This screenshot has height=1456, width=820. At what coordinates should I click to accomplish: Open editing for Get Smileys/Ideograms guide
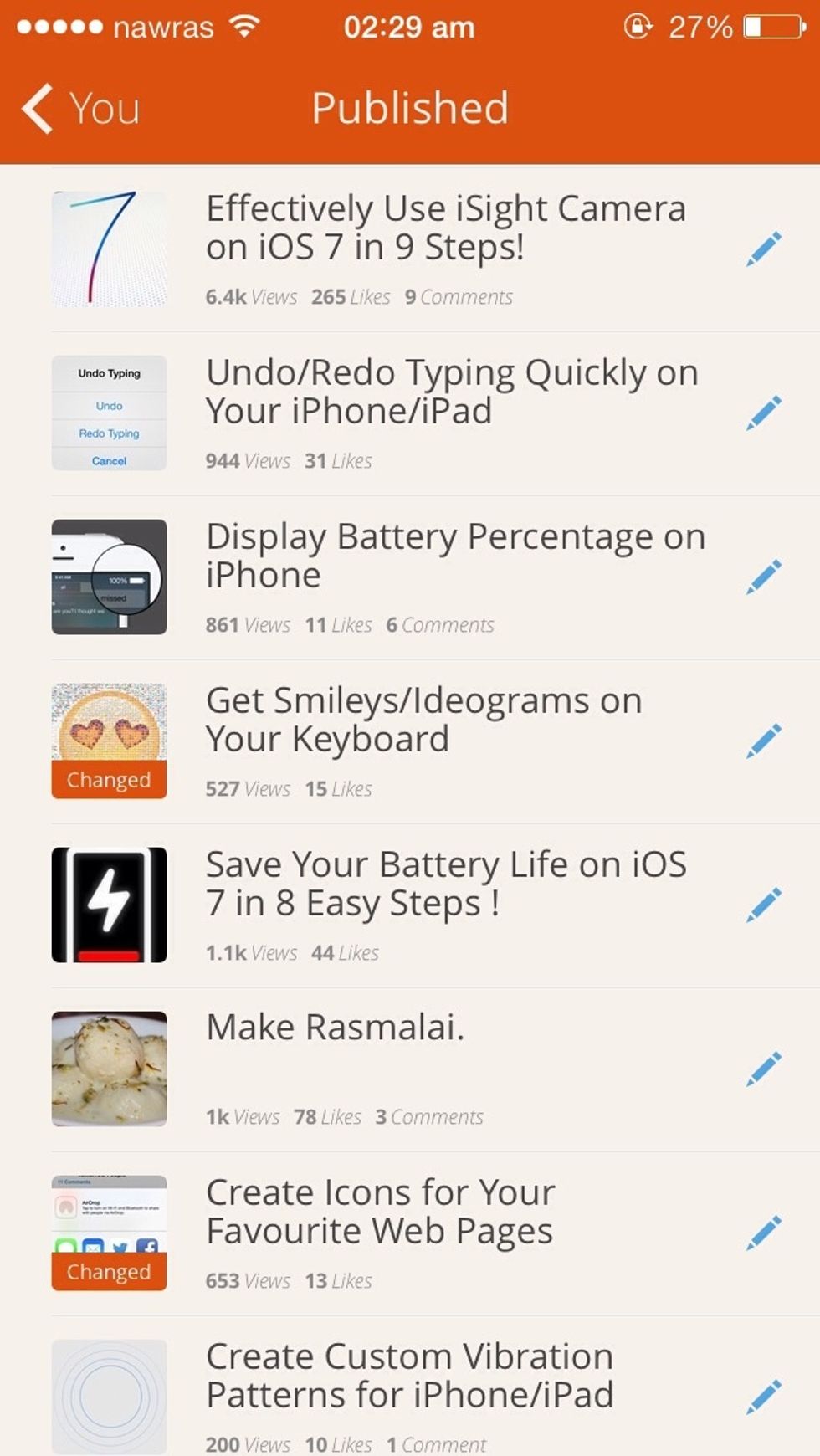tap(764, 741)
